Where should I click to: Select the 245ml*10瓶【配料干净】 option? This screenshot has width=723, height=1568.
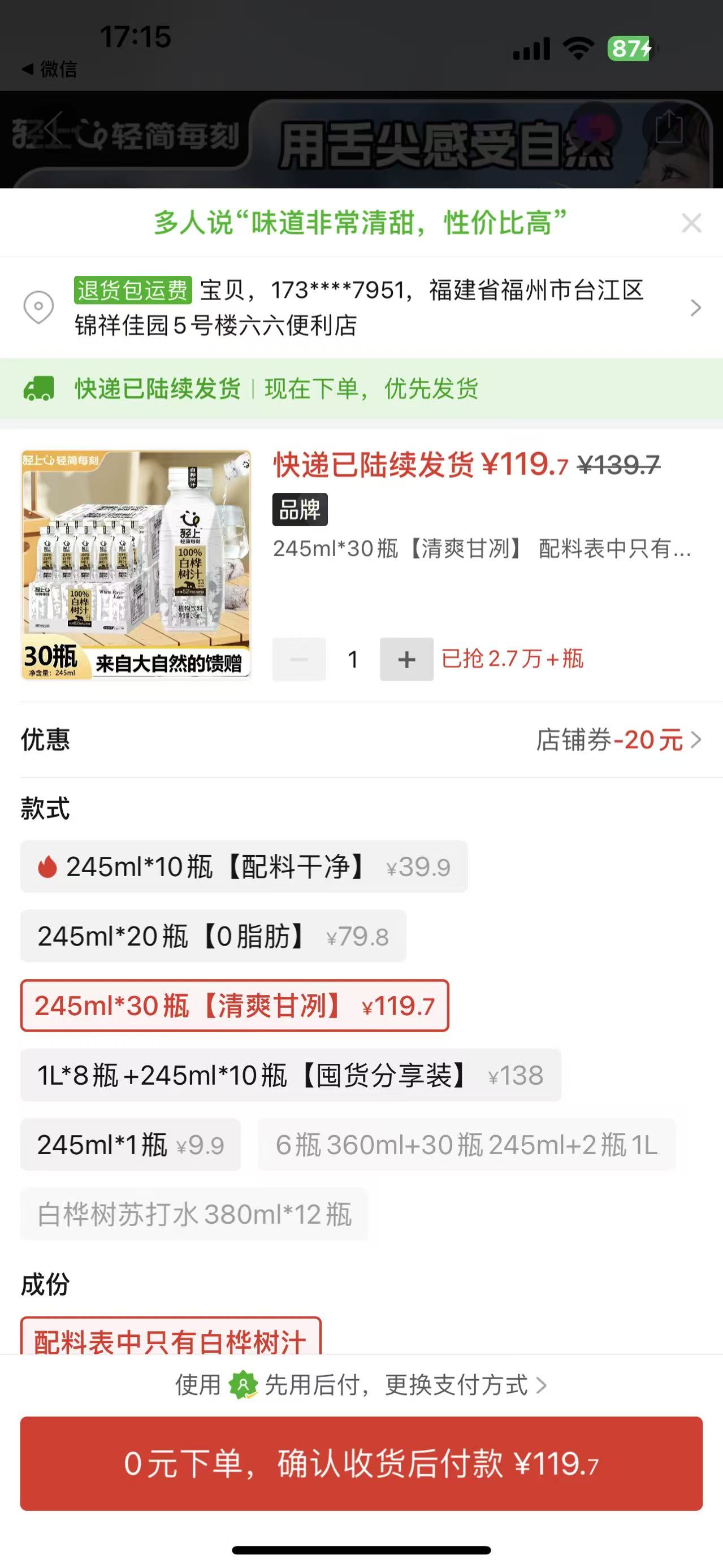click(244, 867)
